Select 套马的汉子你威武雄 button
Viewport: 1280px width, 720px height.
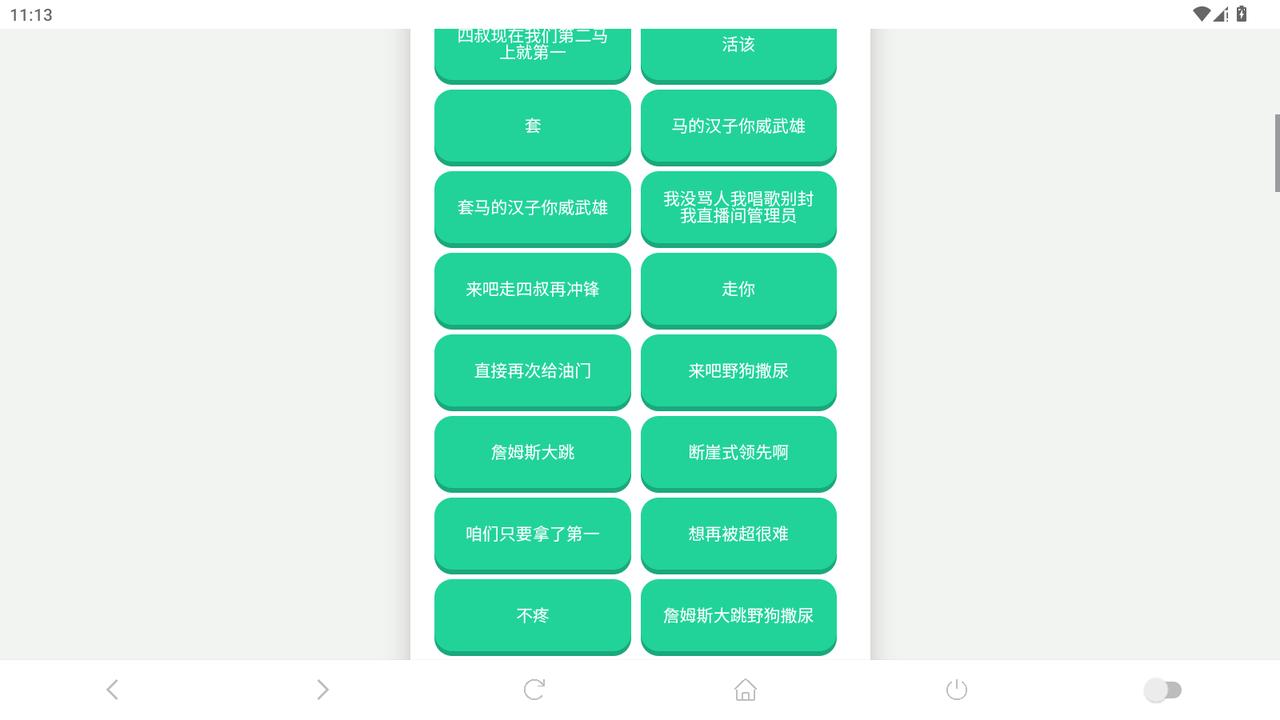[x=532, y=208]
